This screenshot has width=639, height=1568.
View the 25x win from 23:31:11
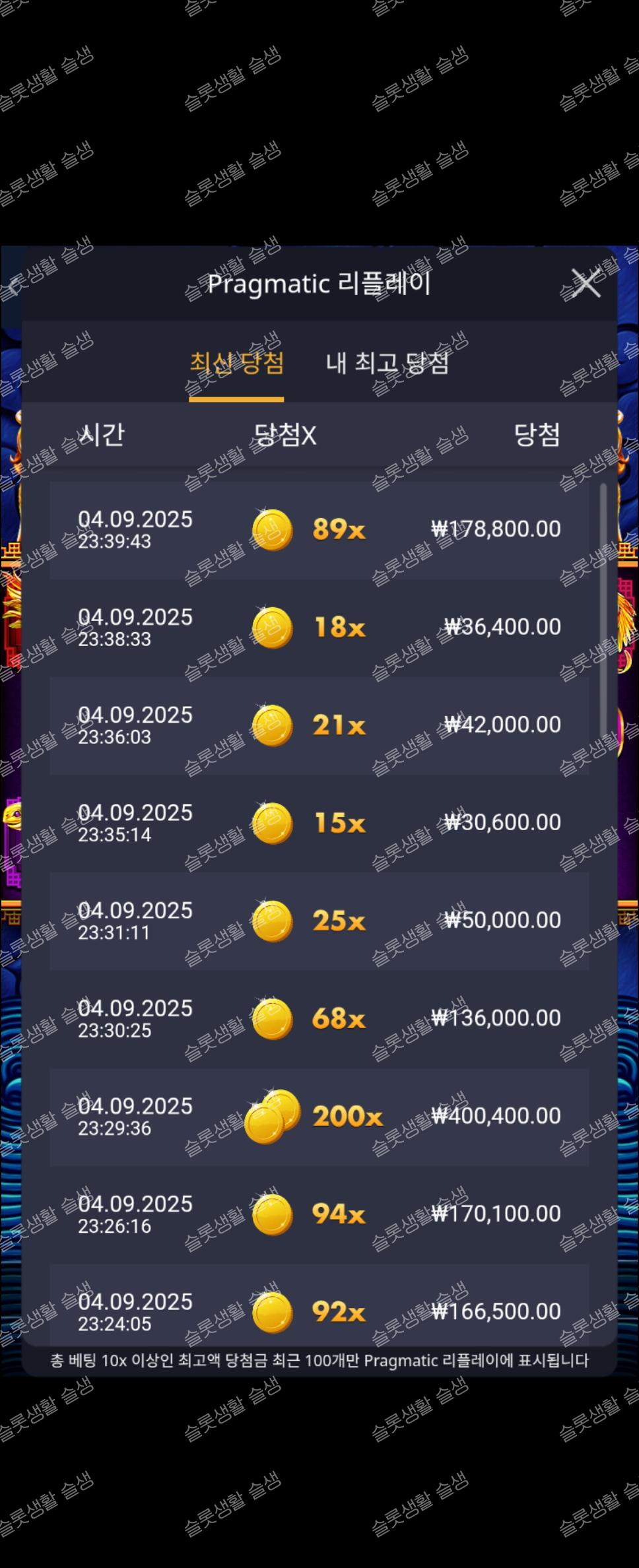[319, 921]
